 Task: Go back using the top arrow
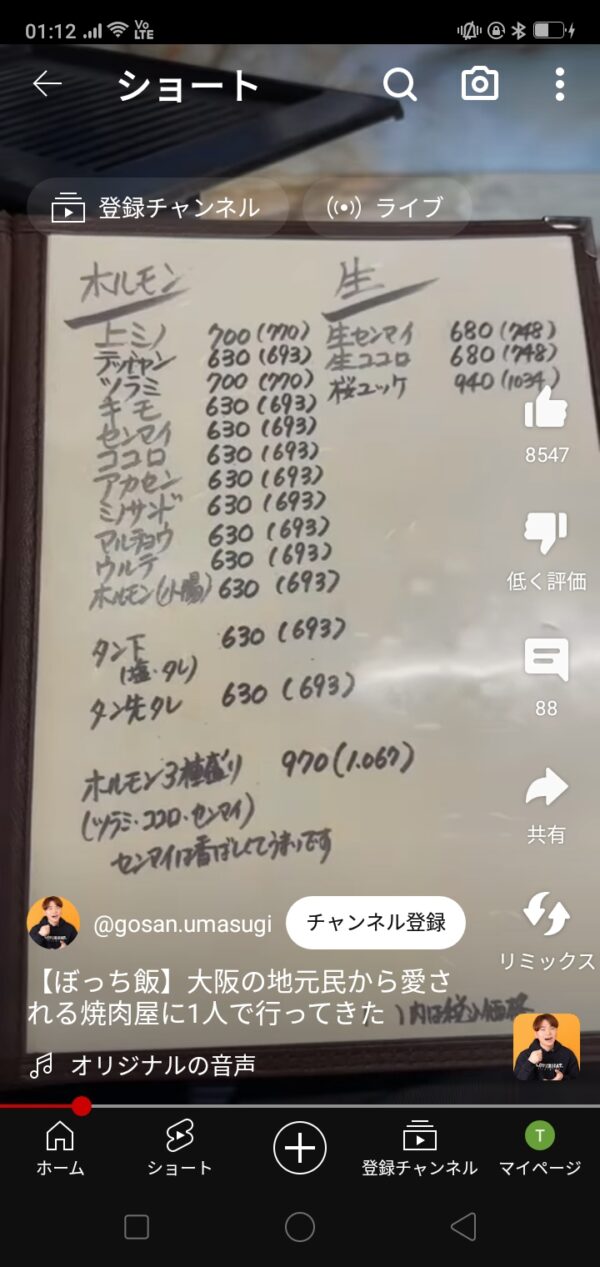47,85
